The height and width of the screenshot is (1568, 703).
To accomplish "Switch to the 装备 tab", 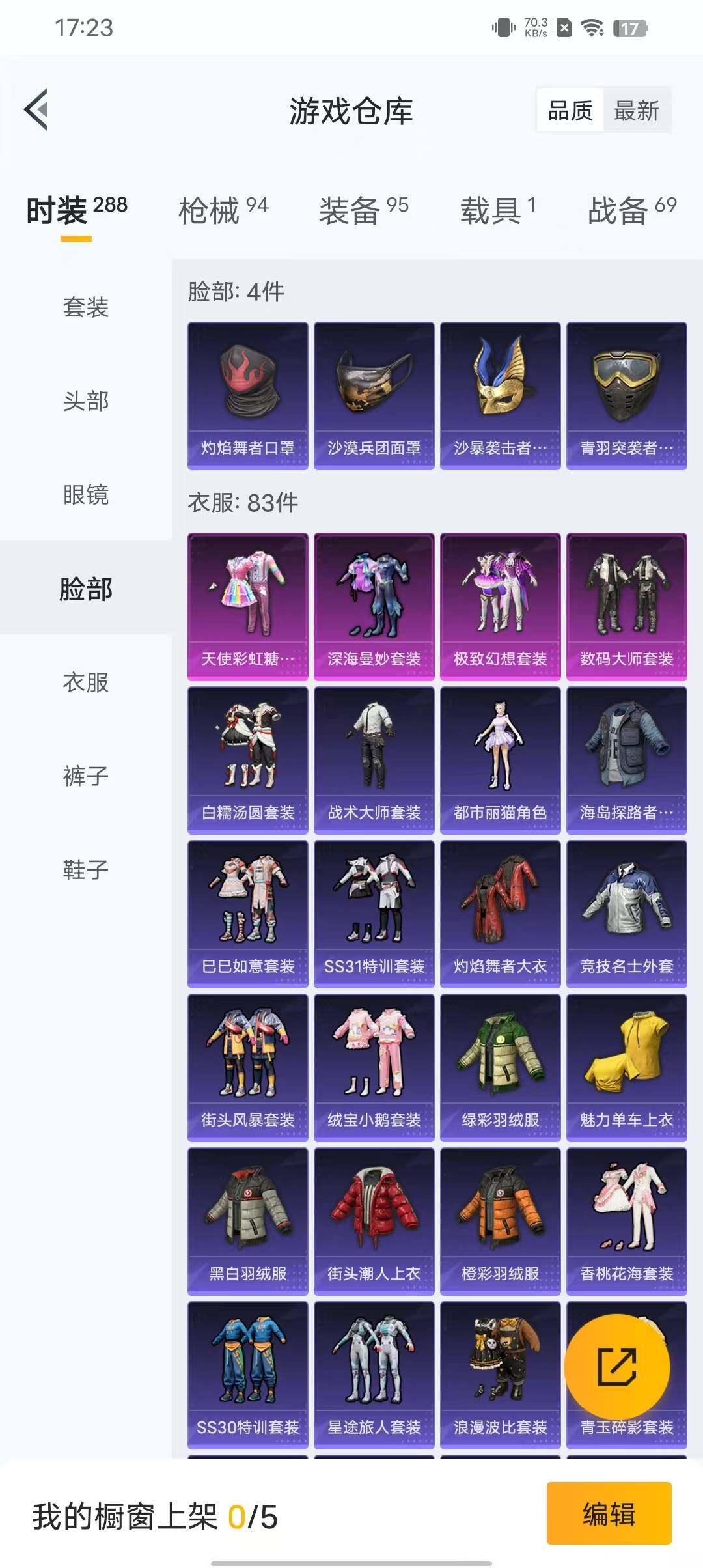I will pyautogui.click(x=363, y=210).
